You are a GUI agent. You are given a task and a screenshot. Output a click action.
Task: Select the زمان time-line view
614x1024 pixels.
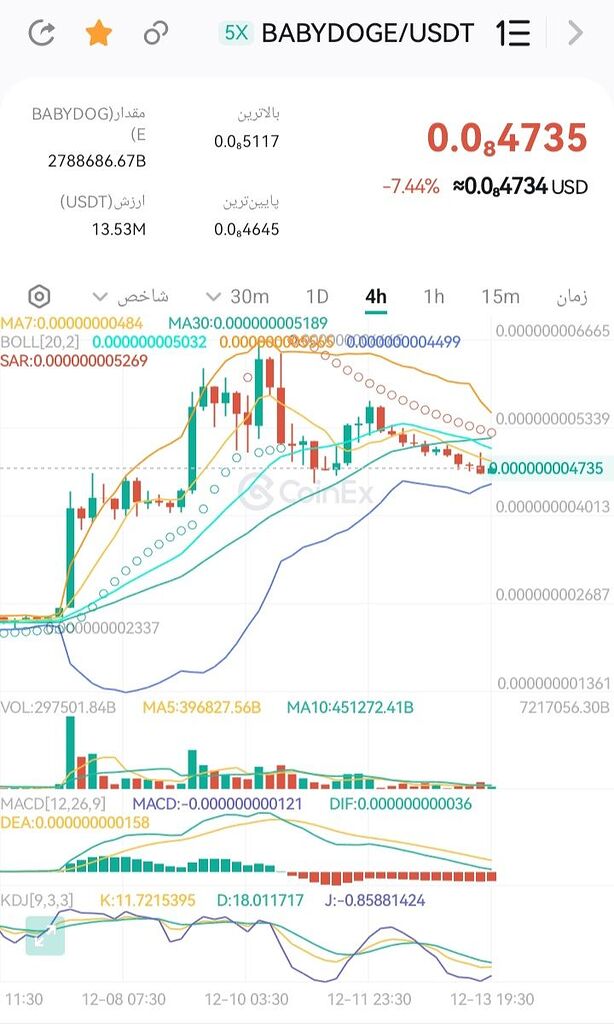pyautogui.click(x=572, y=297)
